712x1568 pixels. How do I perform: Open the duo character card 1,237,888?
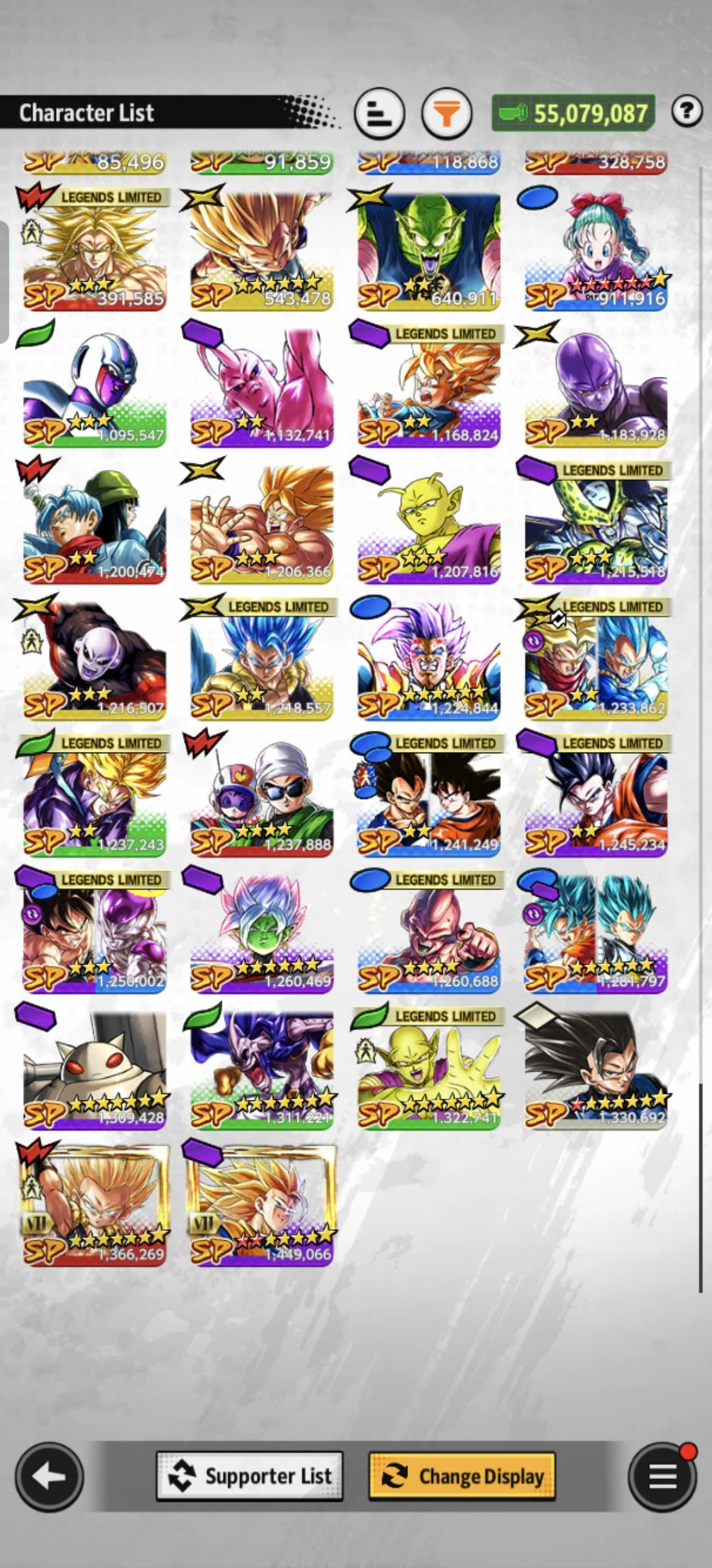(261, 796)
